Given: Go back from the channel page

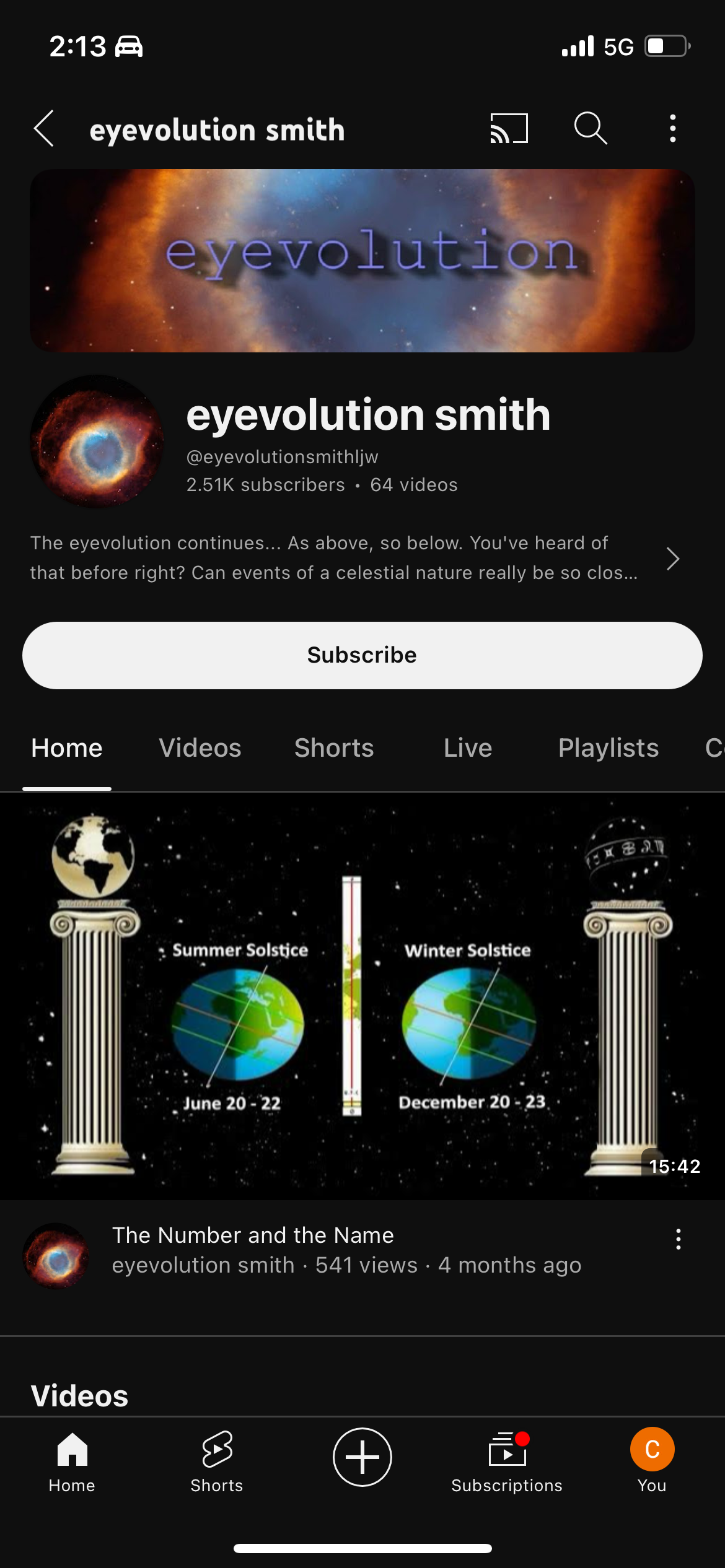Looking at the screenshot, I should click(x=44, y=129).
